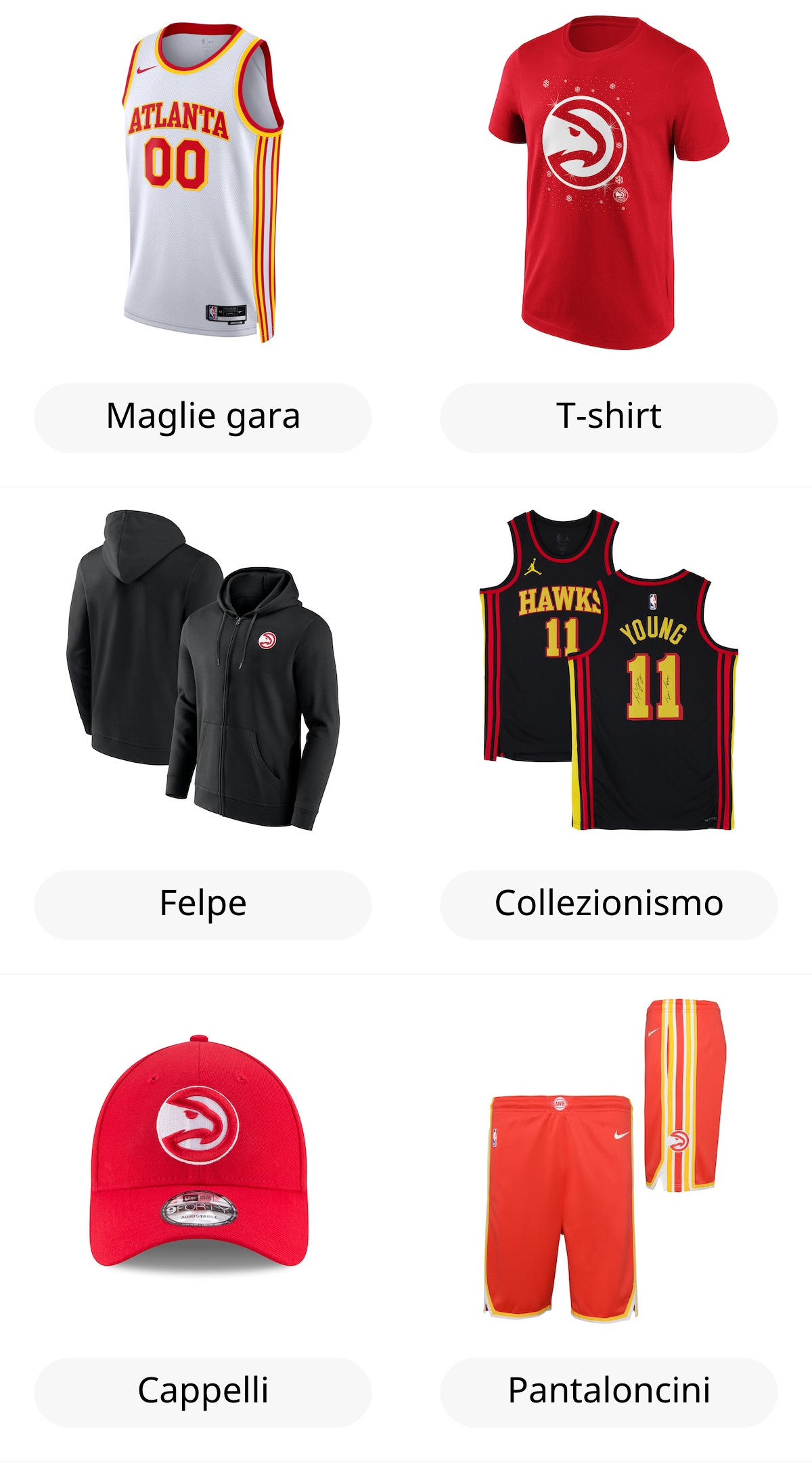Browse the Felpe category
This screenshot has width=812, height=1462.
coord(203,904)
